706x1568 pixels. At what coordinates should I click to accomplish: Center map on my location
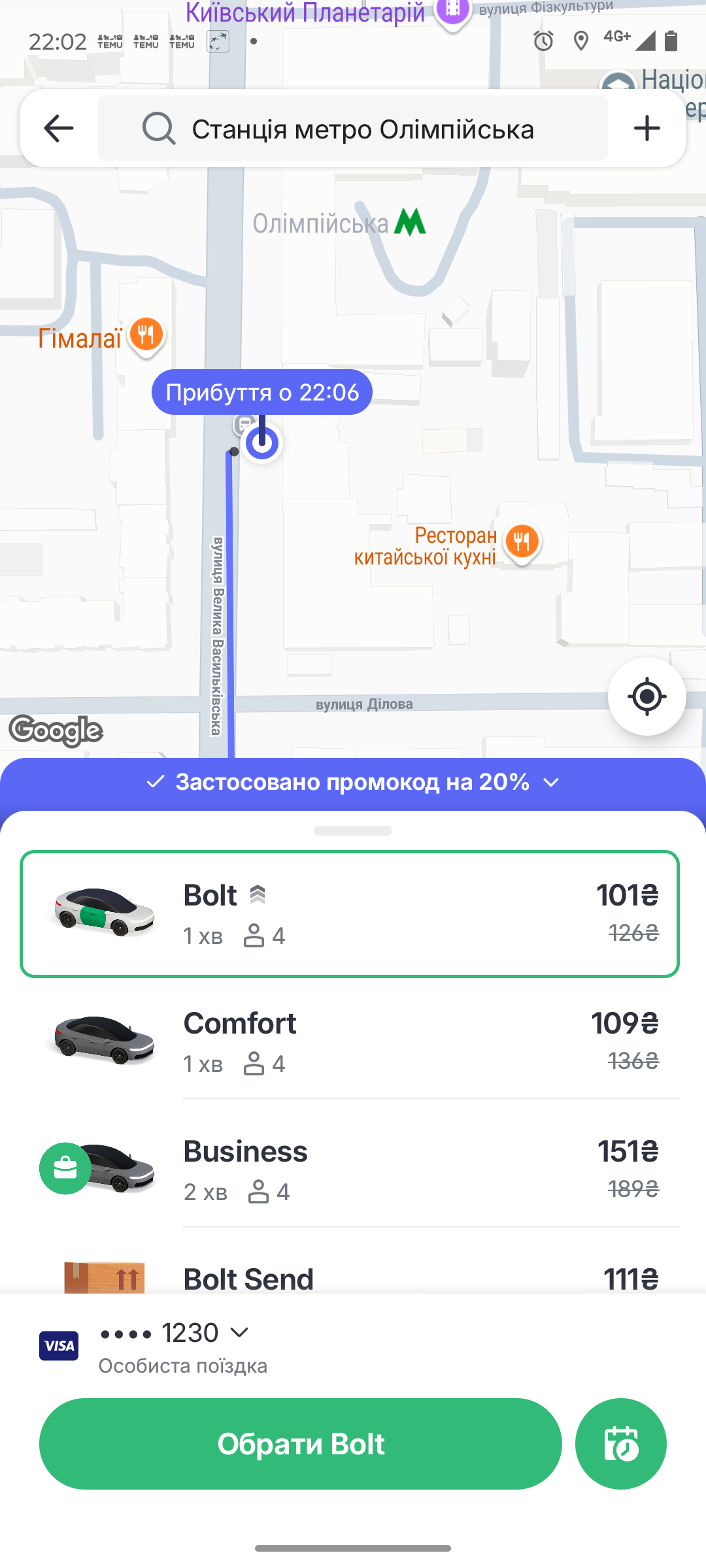point(647,696)
